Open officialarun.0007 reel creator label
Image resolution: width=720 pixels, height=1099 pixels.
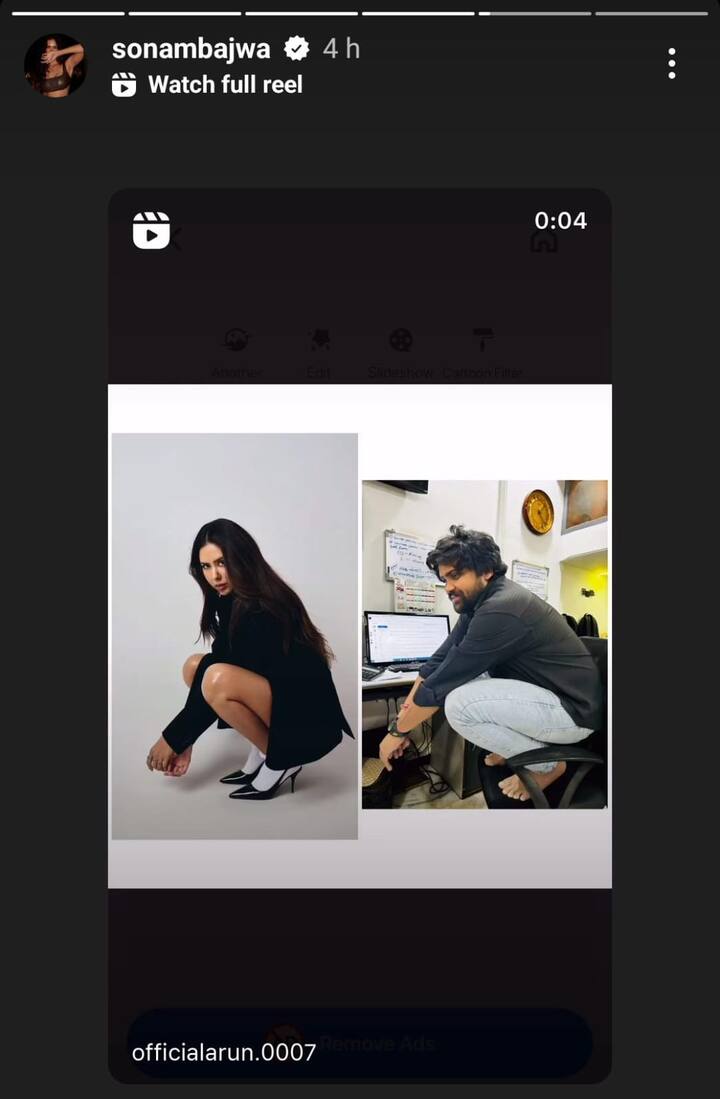click(x=224, y=1051)
